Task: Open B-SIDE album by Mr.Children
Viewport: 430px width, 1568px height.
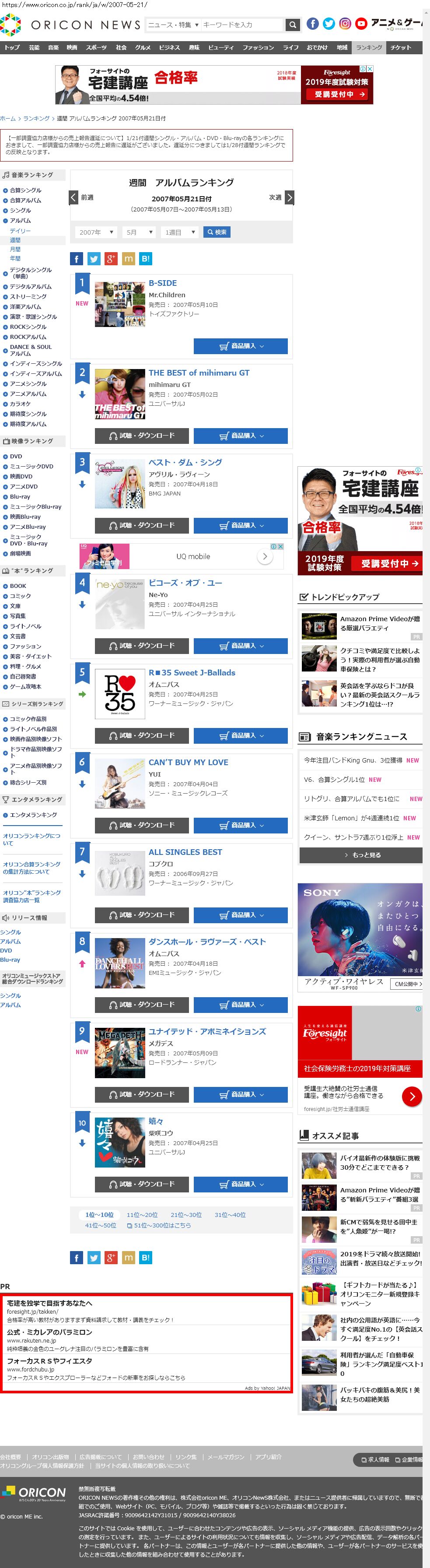Action: (x=162, y=283)
